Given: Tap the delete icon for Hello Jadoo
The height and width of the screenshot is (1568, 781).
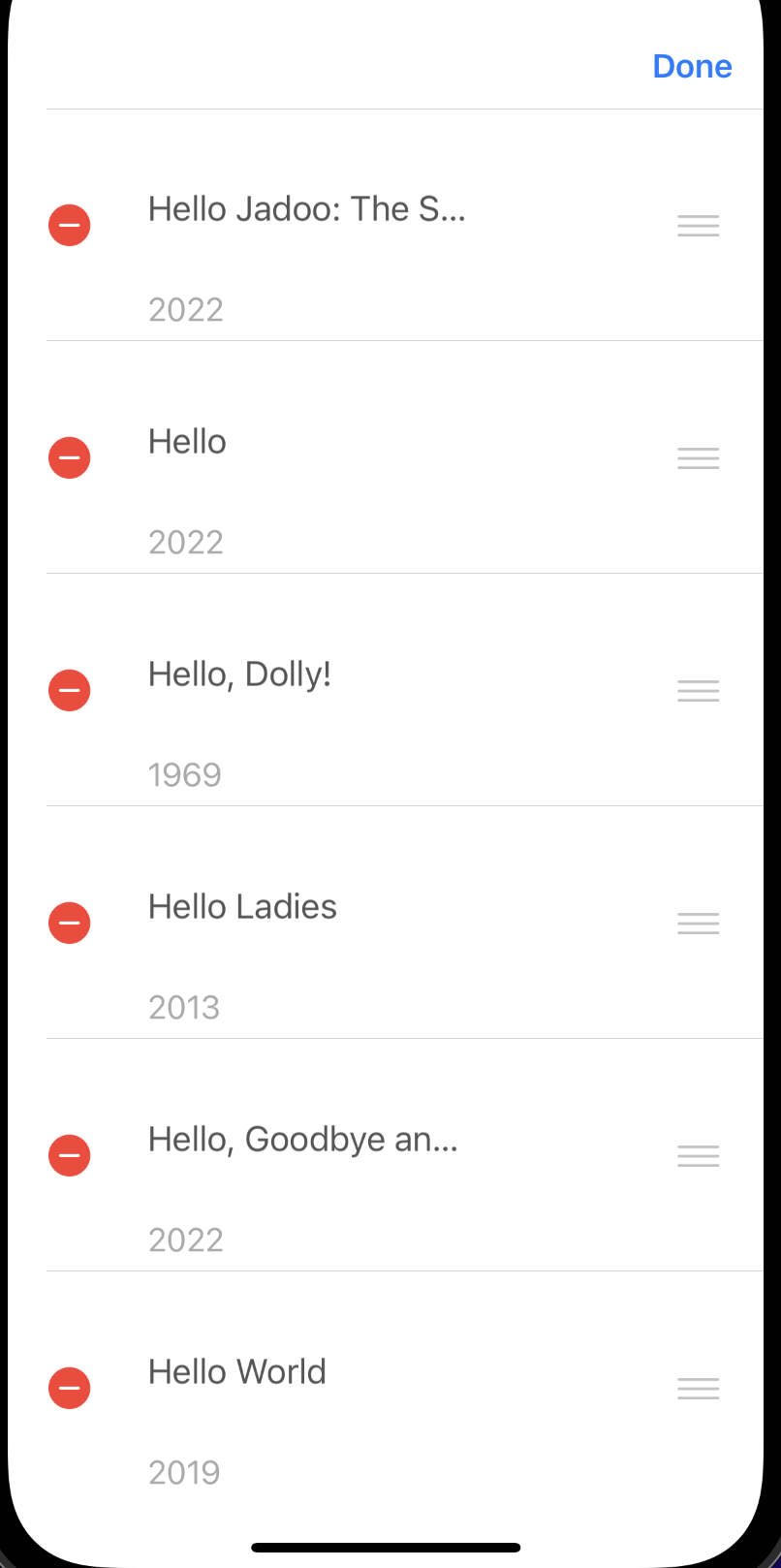Looking at the screenshot, I should (69, 225).
